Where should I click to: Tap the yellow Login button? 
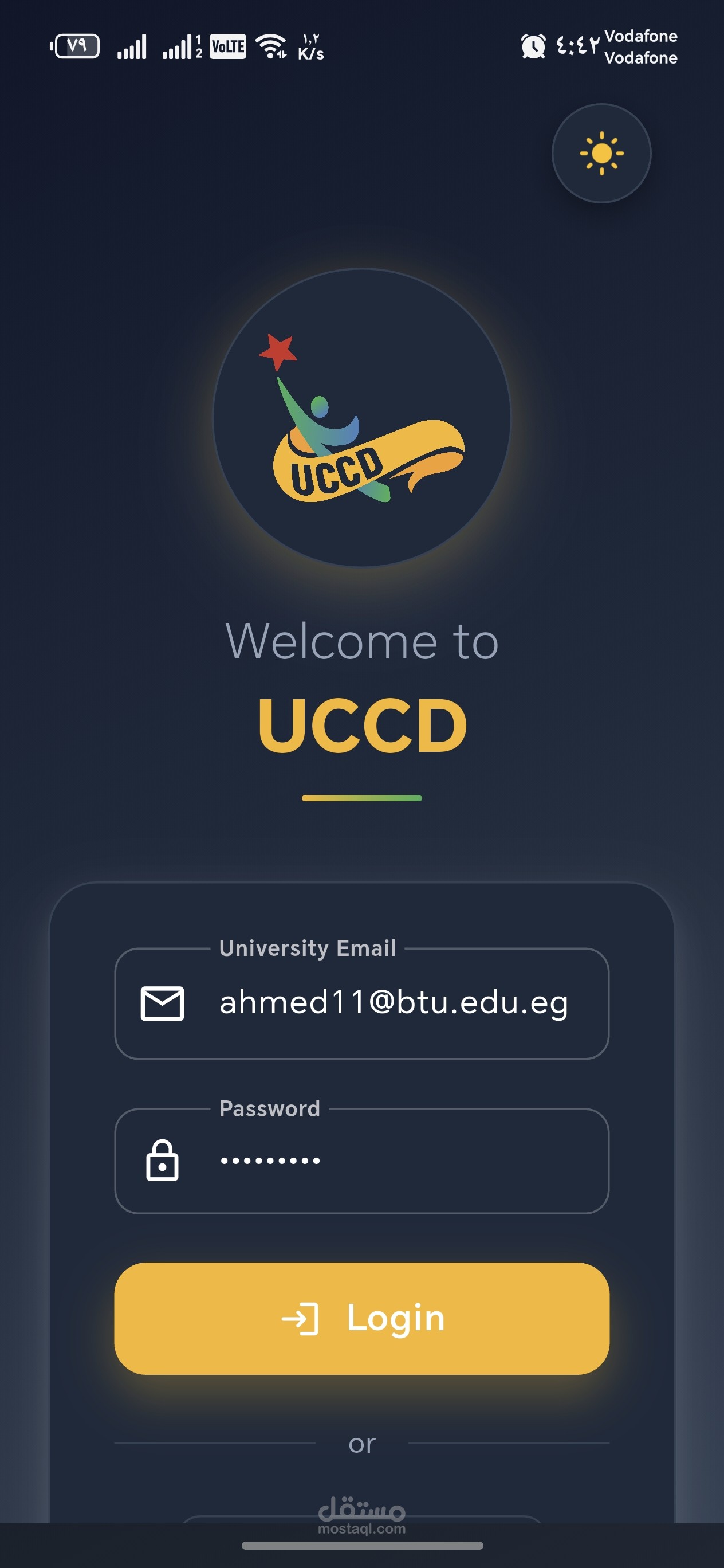(361, 1319)
